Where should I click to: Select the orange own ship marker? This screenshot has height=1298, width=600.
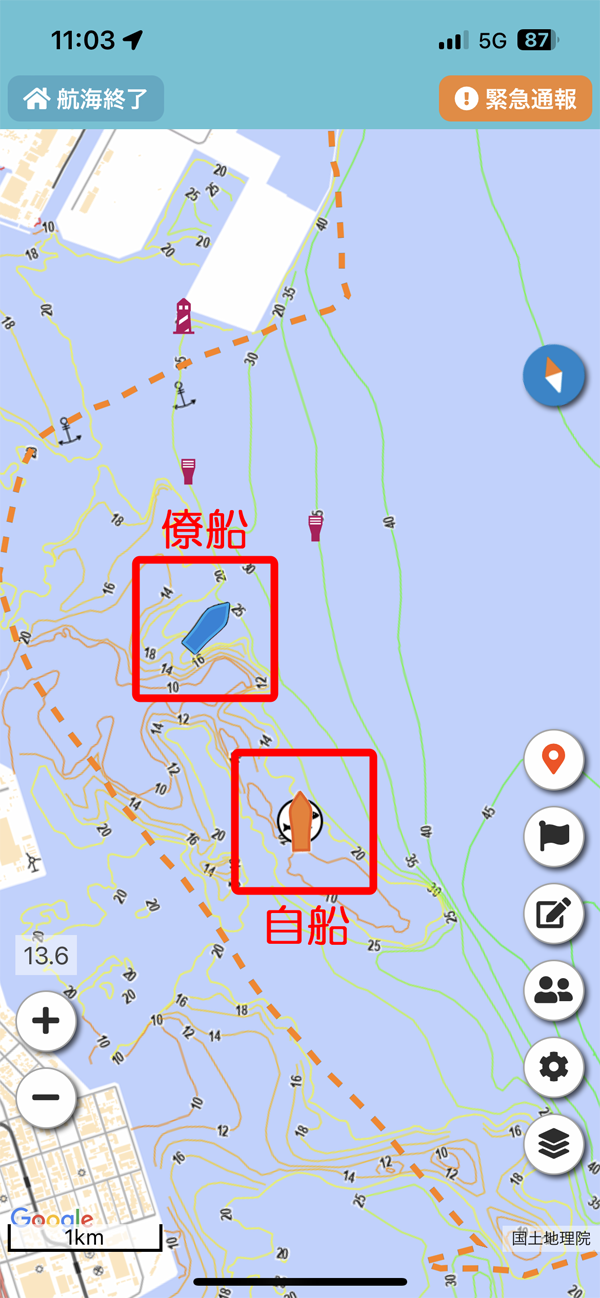click(x=301, y=822)
